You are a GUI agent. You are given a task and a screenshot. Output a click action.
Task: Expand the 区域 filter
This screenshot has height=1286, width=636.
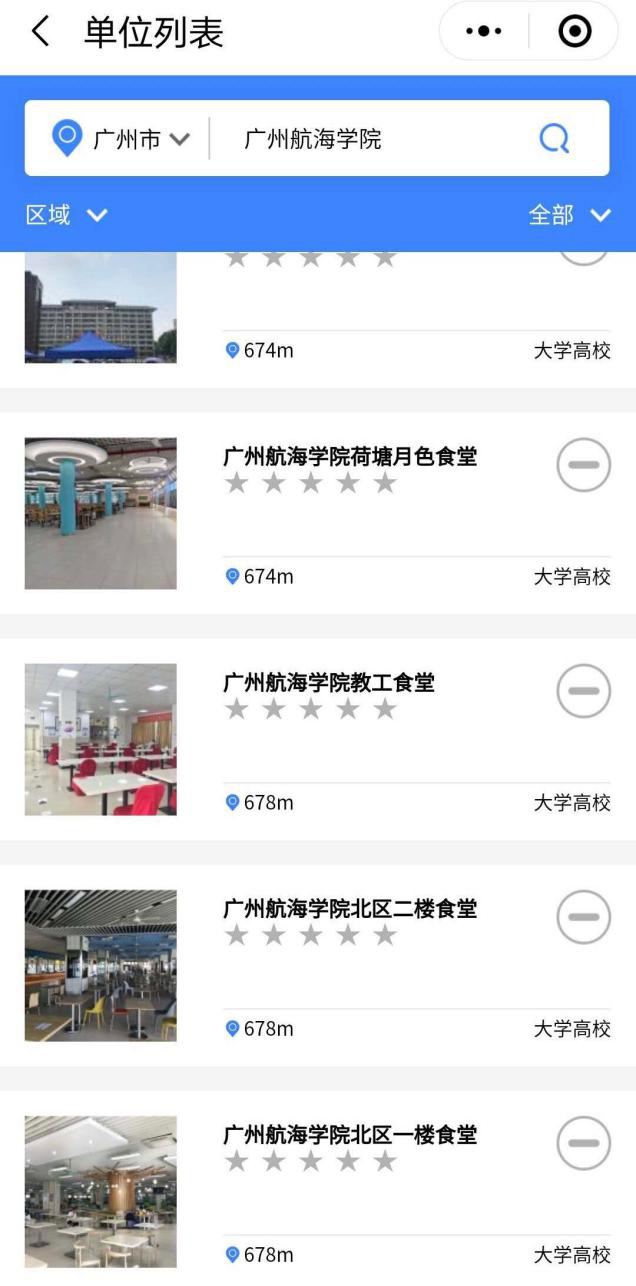66,215
